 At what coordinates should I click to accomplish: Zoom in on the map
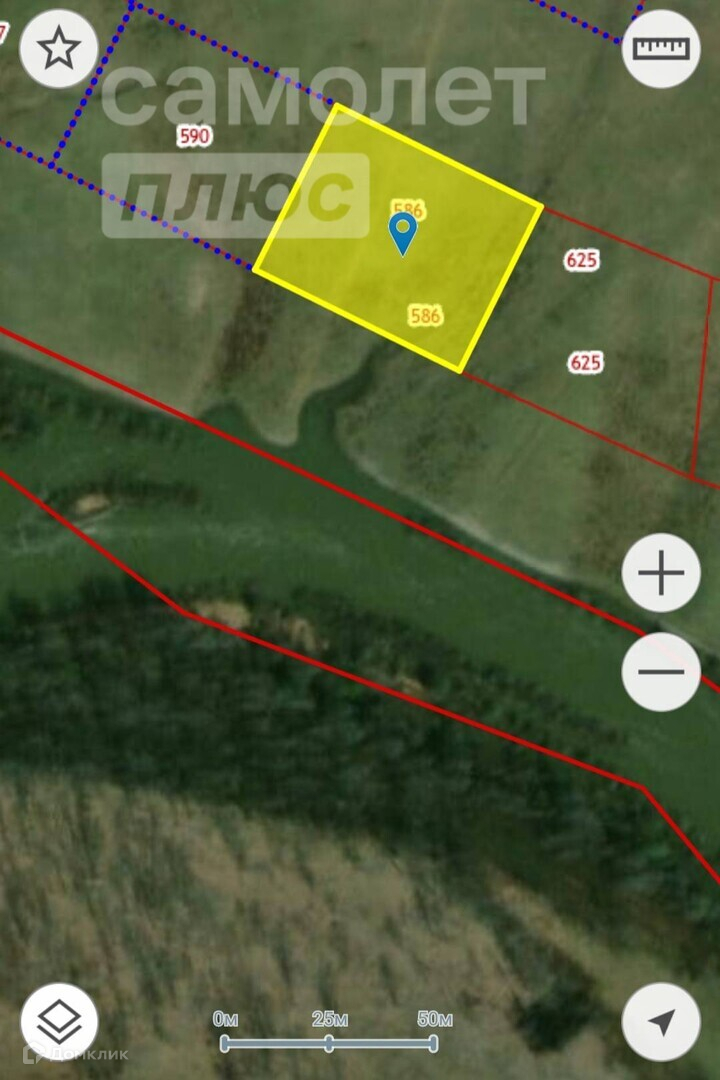click(661, 573)
